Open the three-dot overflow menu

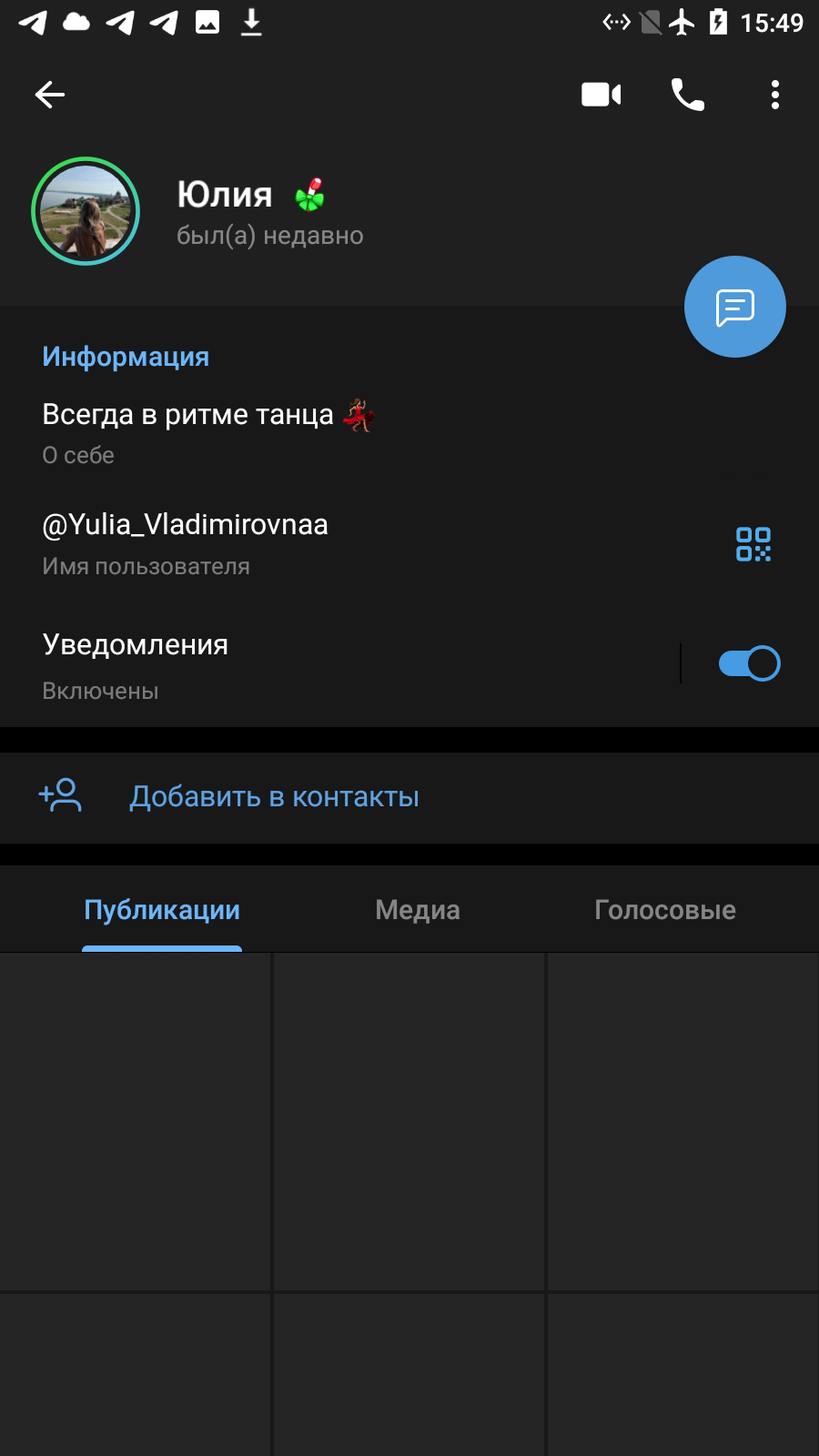point(775,95)
